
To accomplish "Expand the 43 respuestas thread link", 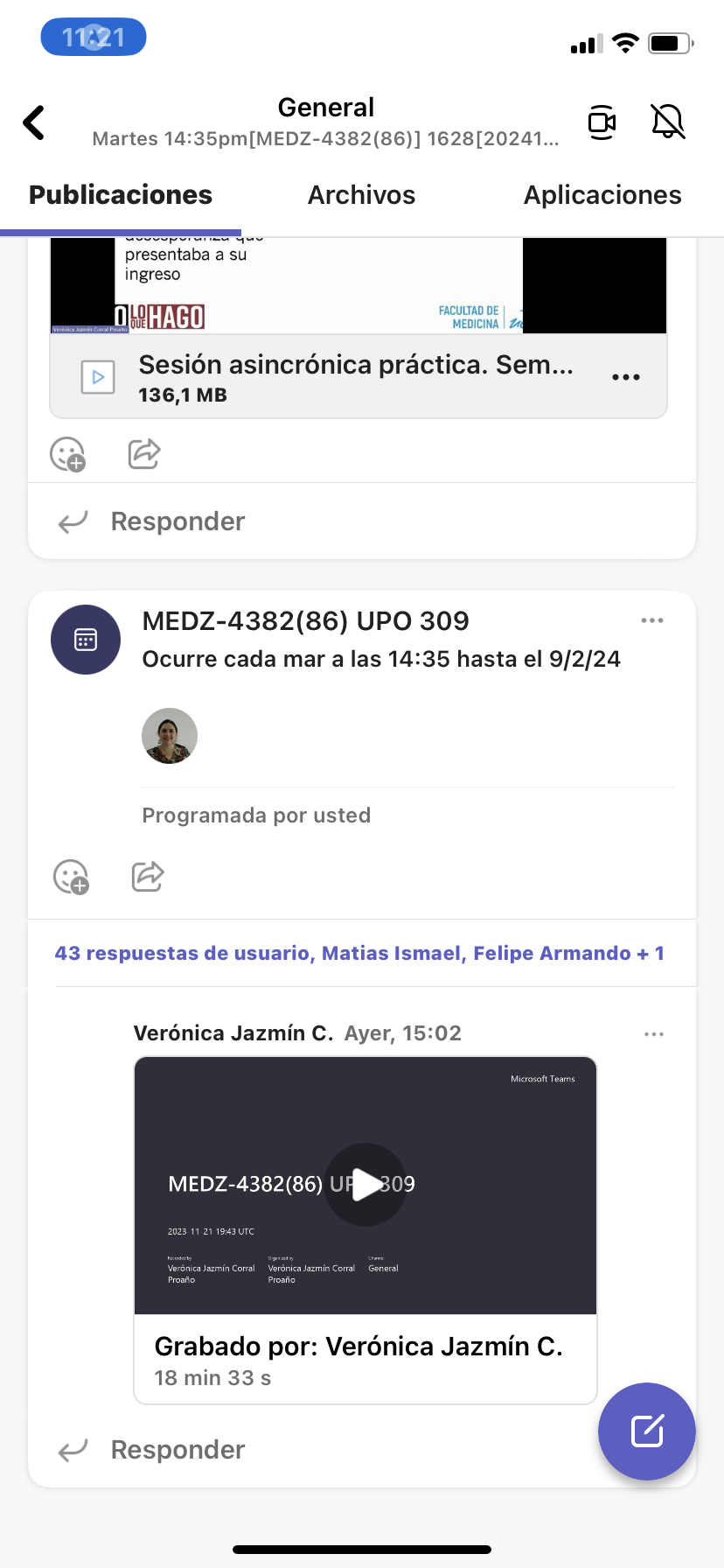I will [x=359, y=953].
